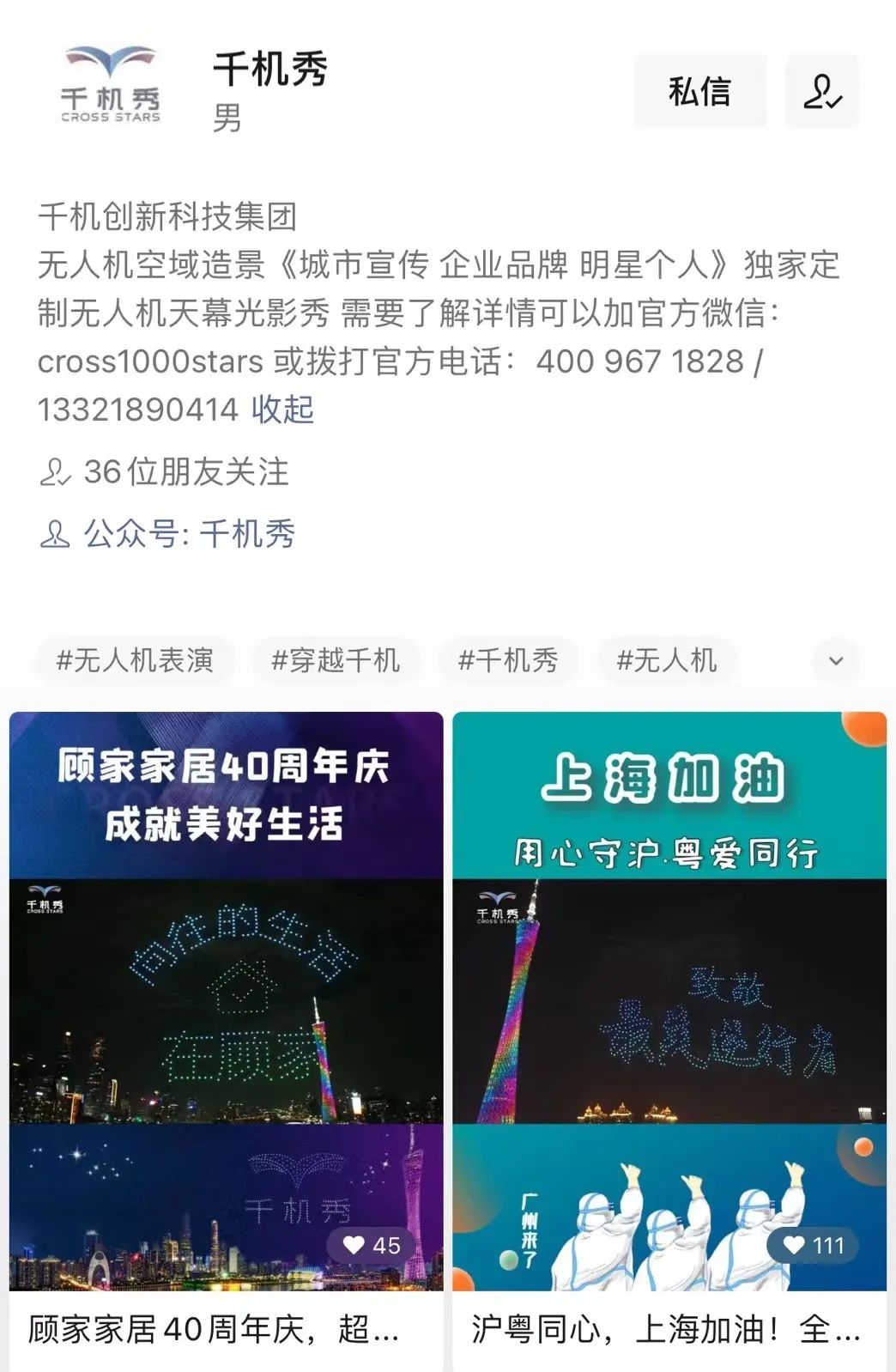
Task: Select the #千机秀 tag chip
Action: (x=508, y=660)
